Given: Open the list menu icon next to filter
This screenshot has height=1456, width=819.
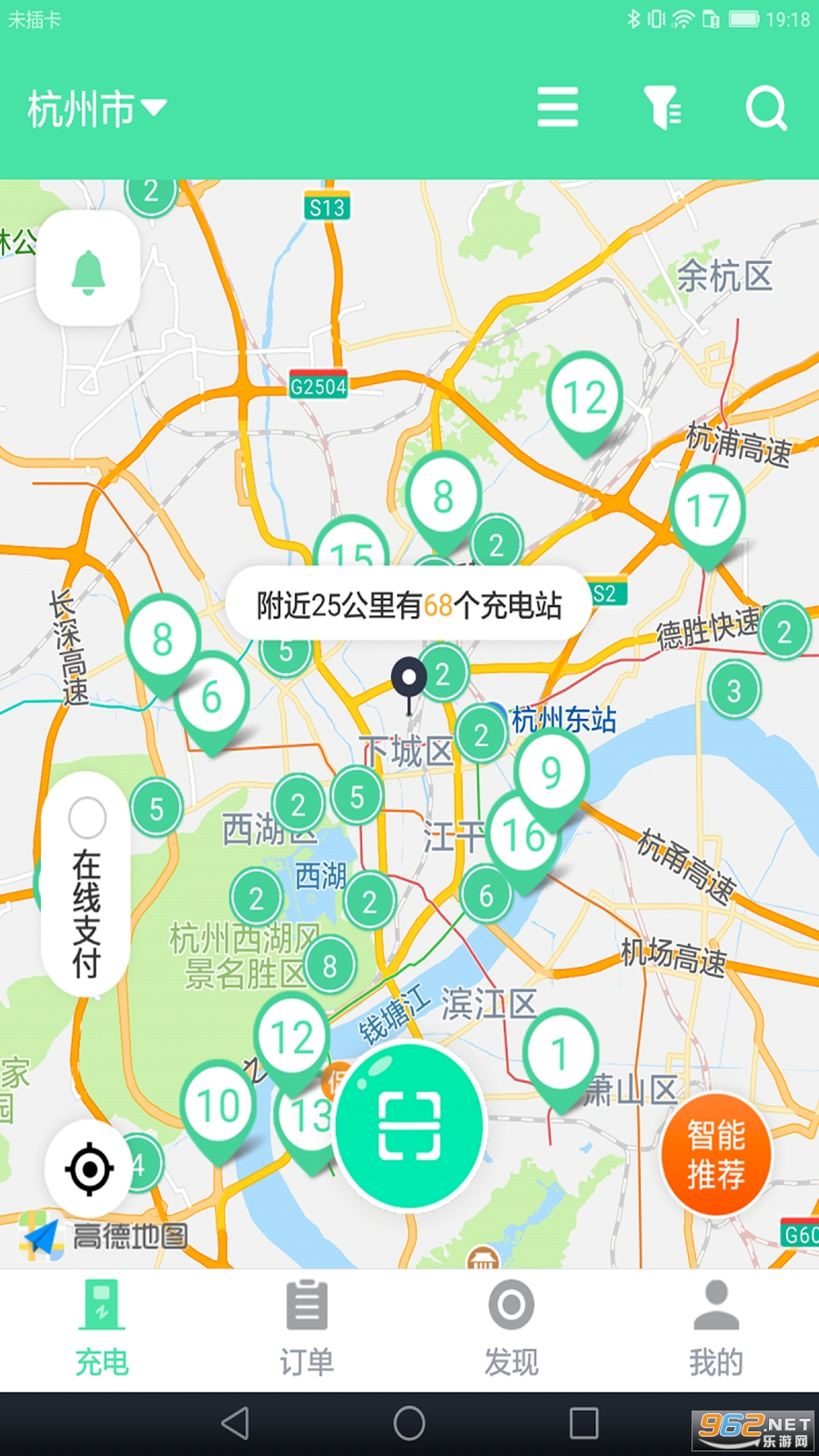Looking at the screenshot, I should (558, 108).
